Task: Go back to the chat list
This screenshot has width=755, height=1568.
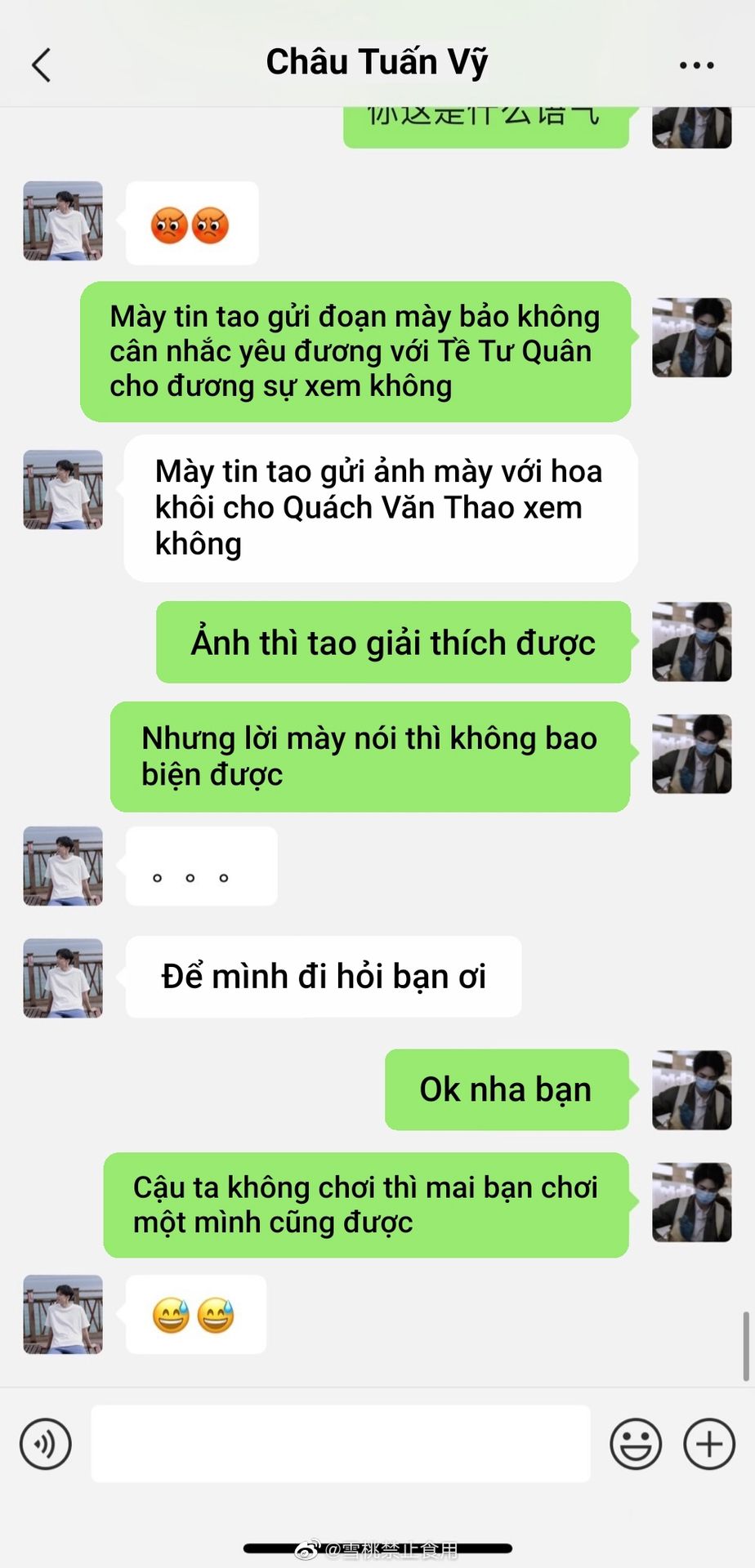Action: pos(41,65)
